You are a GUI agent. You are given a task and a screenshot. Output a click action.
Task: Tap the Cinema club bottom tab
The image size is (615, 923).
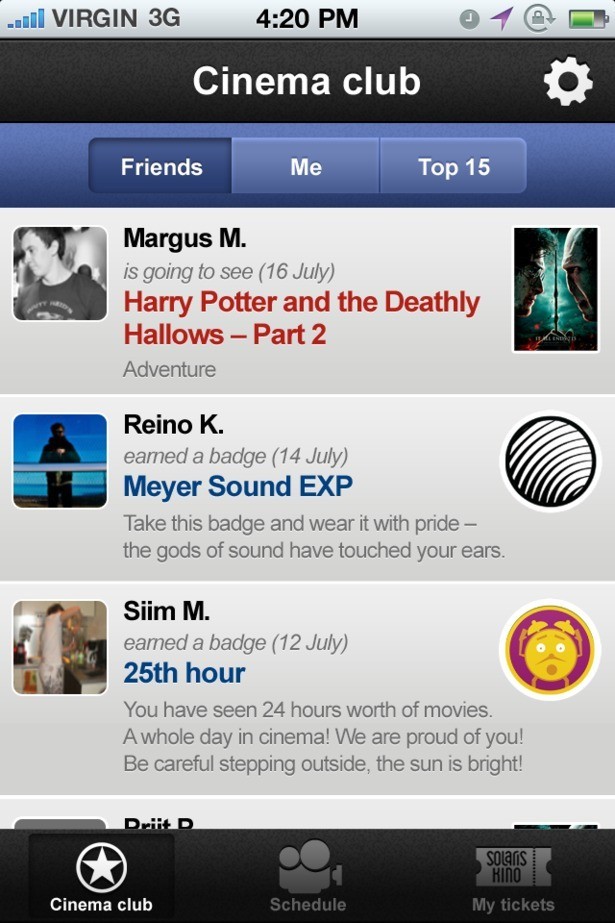(102, 877)
